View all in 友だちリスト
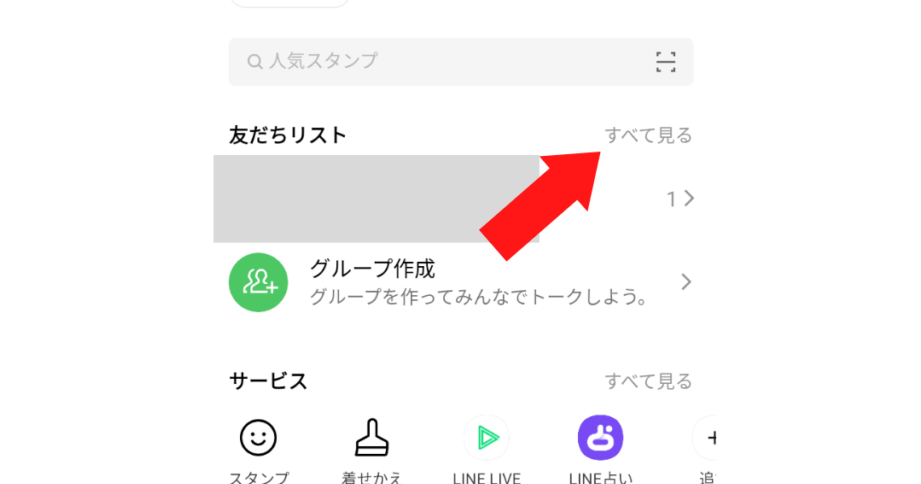 [x=648, y=135]
